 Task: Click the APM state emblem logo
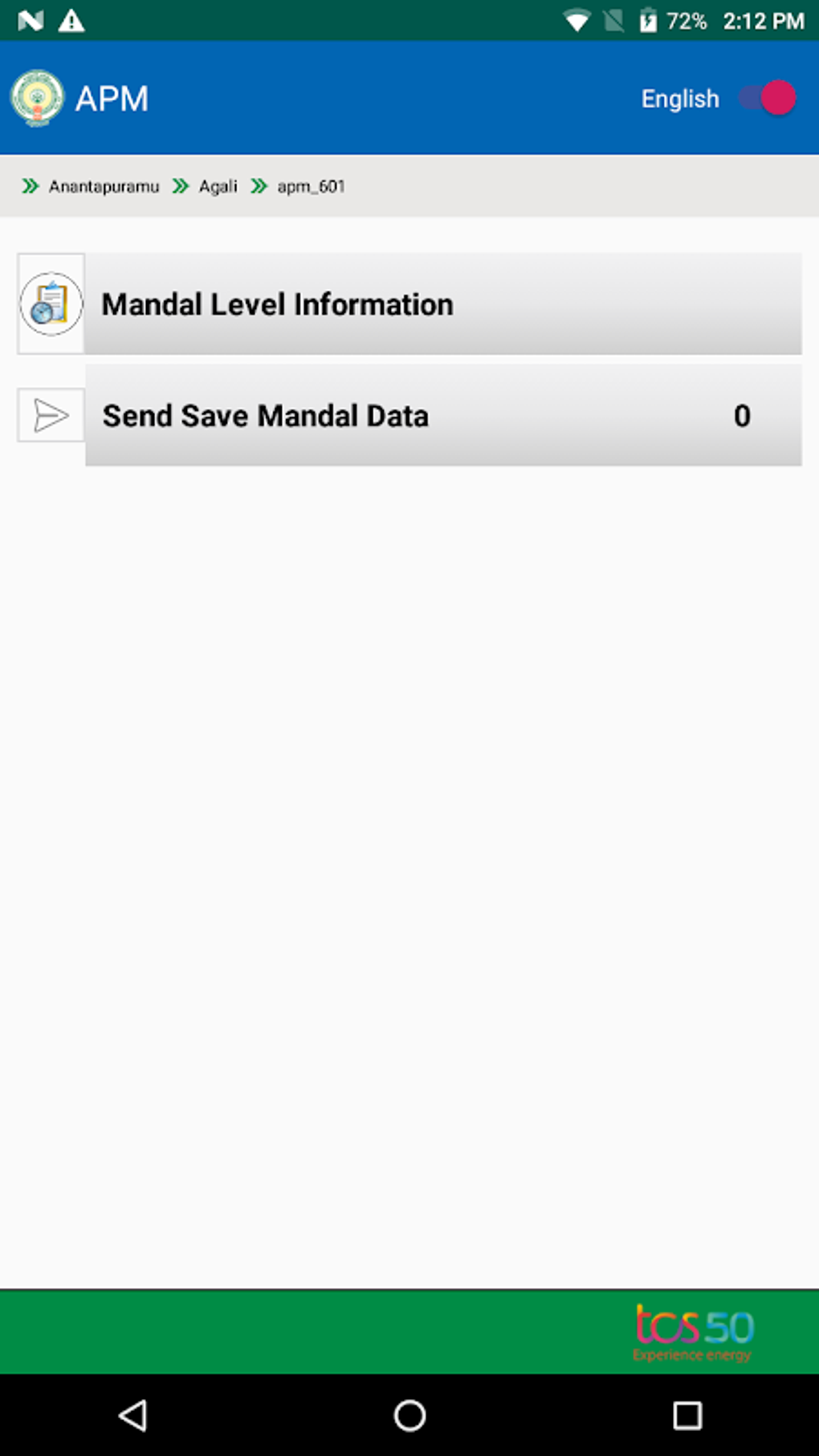click(x=39, y=97)
